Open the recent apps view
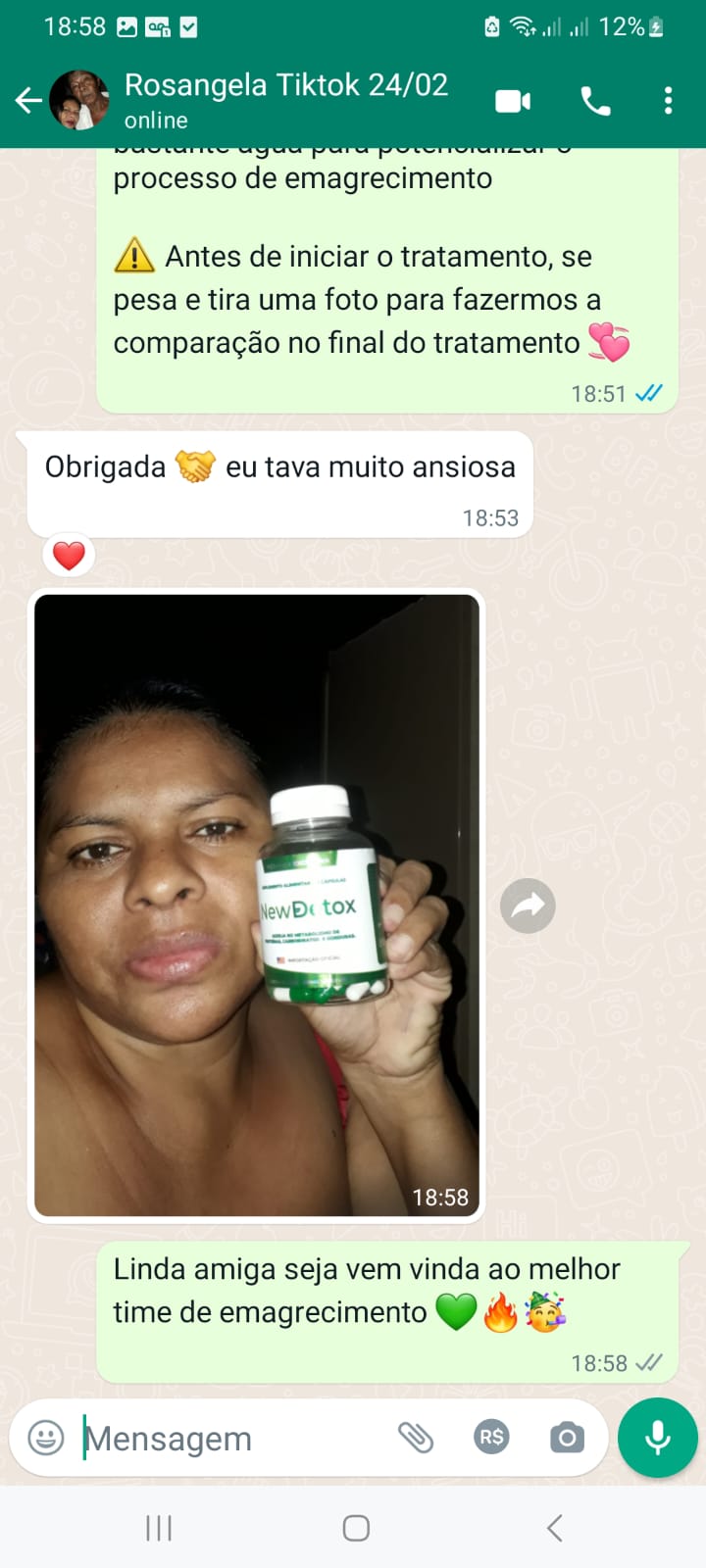706x1568 pixels. point(159,1528)
